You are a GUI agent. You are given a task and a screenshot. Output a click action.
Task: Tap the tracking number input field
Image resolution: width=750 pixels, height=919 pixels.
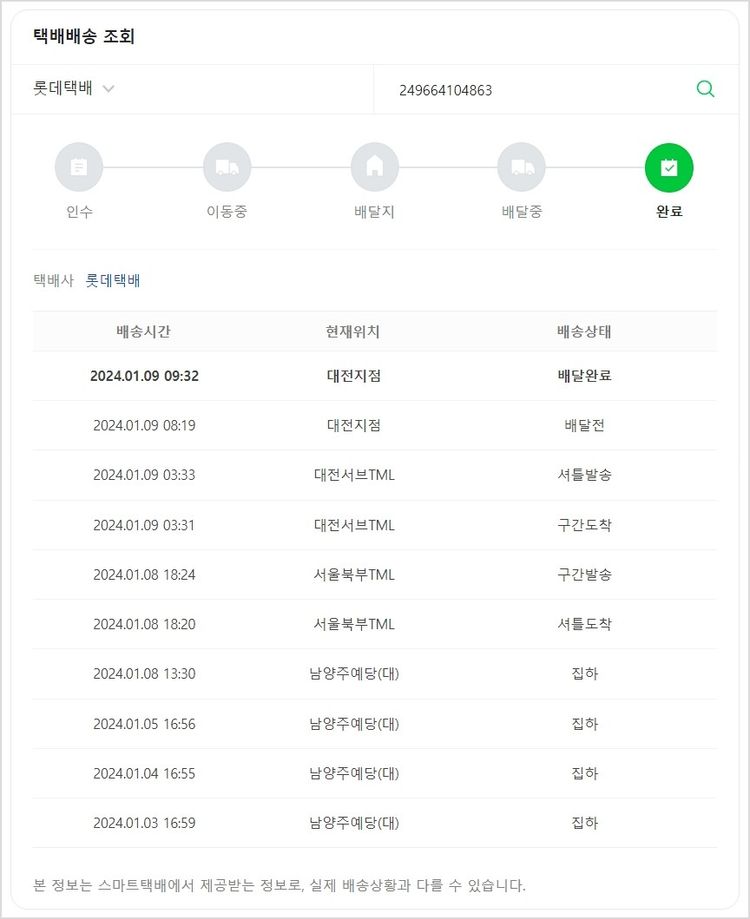[x=530, y=90]
